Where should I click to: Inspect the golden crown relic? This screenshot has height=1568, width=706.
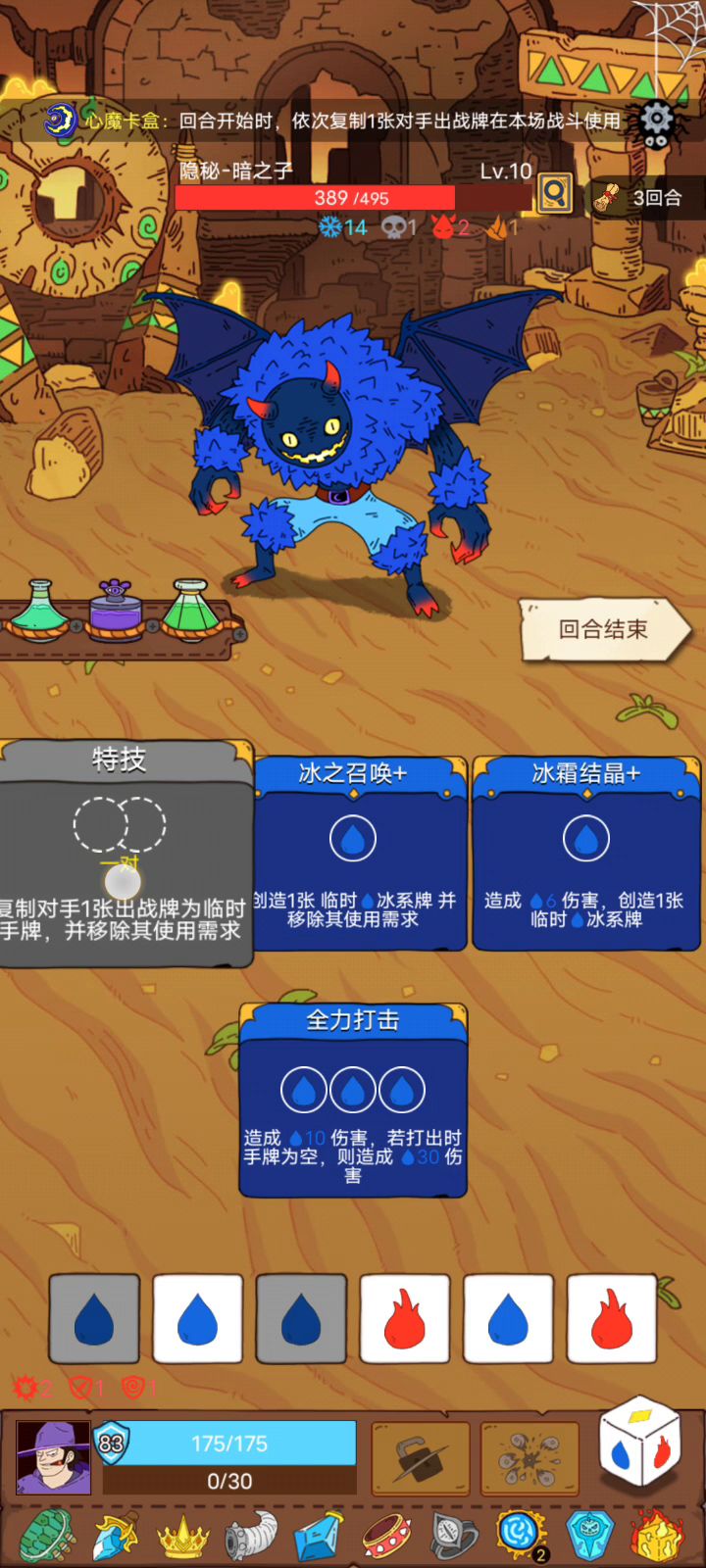point(183,1537)
